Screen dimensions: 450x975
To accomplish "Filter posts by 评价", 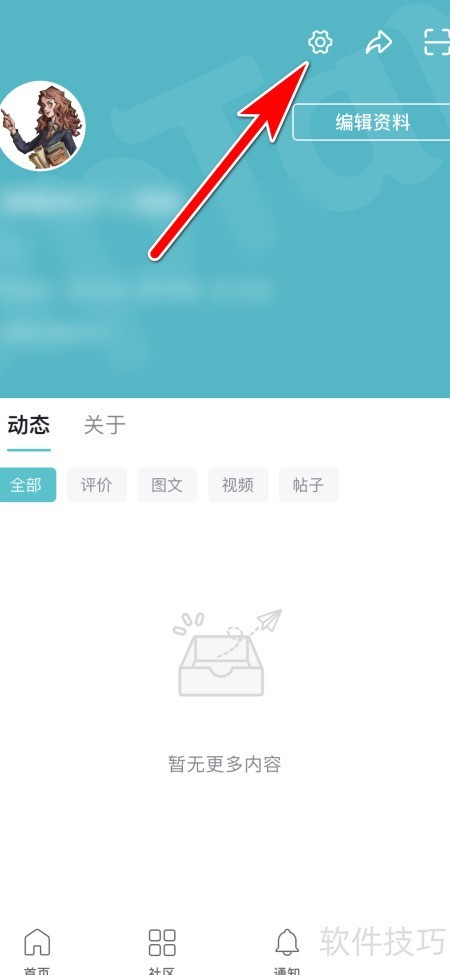I will [x=96, y=485].
